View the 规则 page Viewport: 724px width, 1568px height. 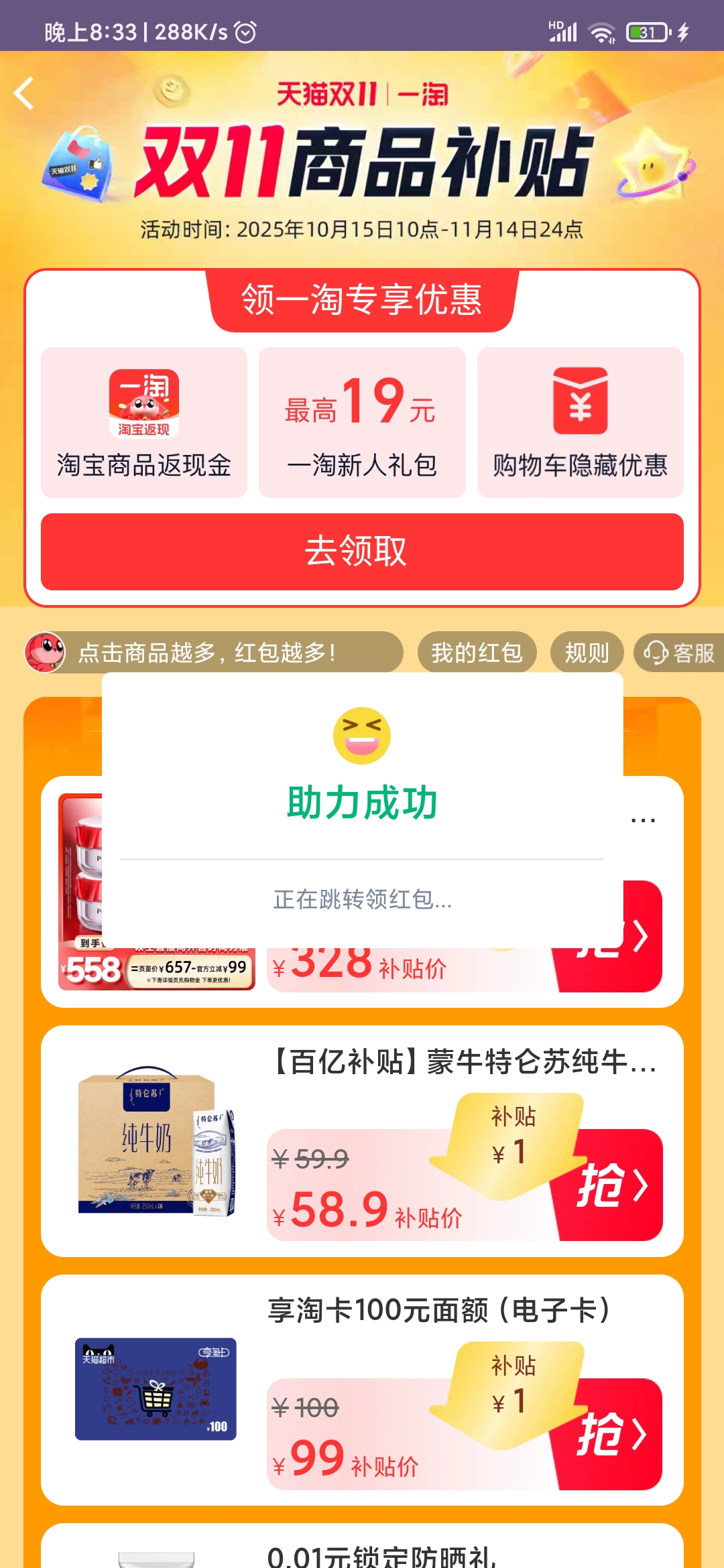click(x=587, y=652)
